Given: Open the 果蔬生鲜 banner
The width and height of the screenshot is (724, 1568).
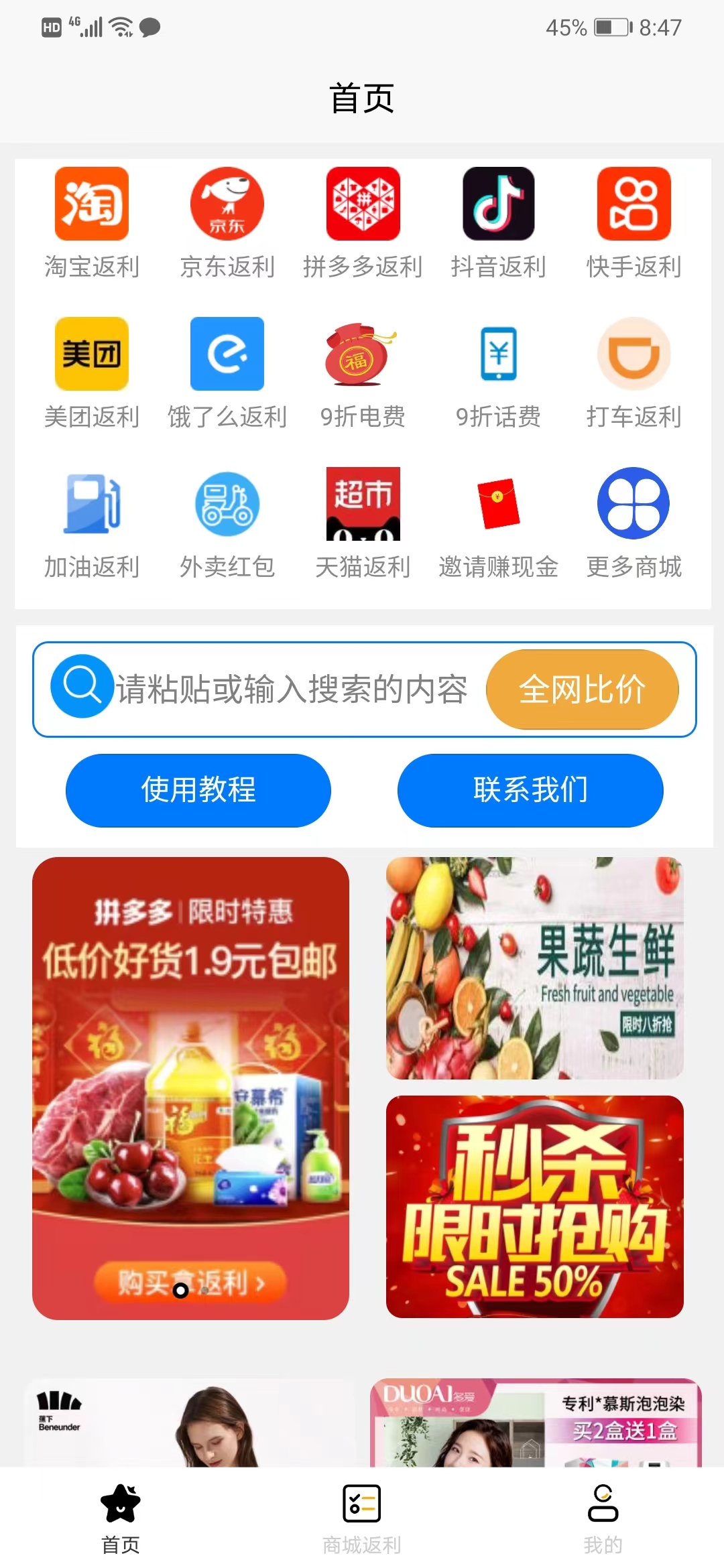Looking at the screenshot, I should [x=534, y=968].
